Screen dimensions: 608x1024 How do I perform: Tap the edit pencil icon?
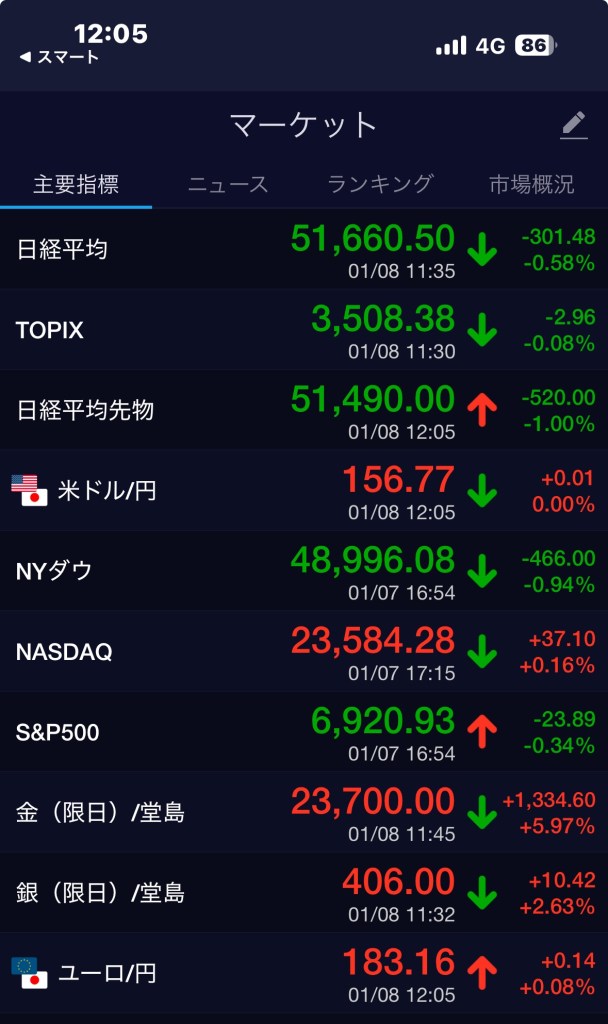[x=573, y=125]
